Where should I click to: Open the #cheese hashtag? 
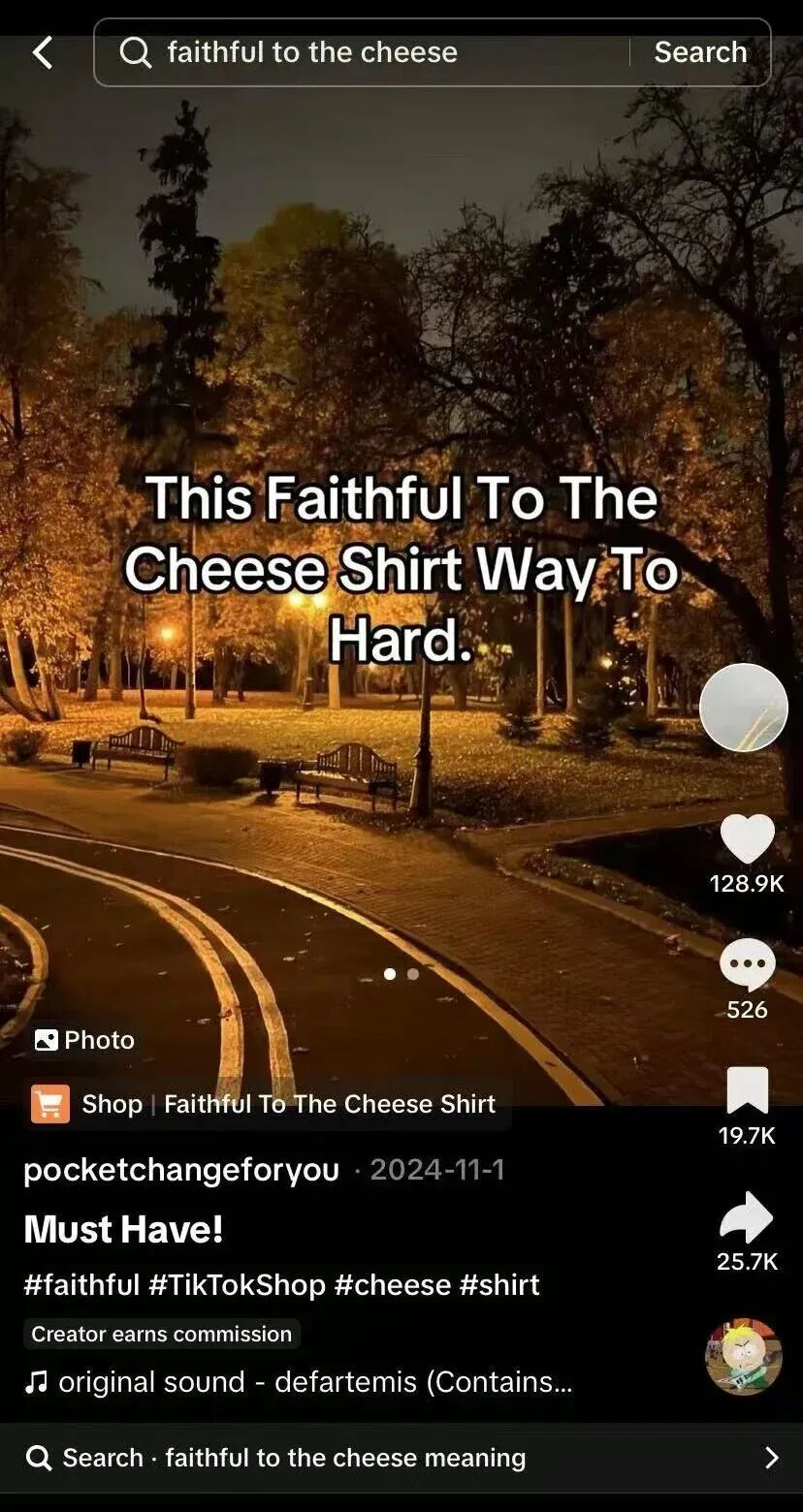pos(392,1285)
